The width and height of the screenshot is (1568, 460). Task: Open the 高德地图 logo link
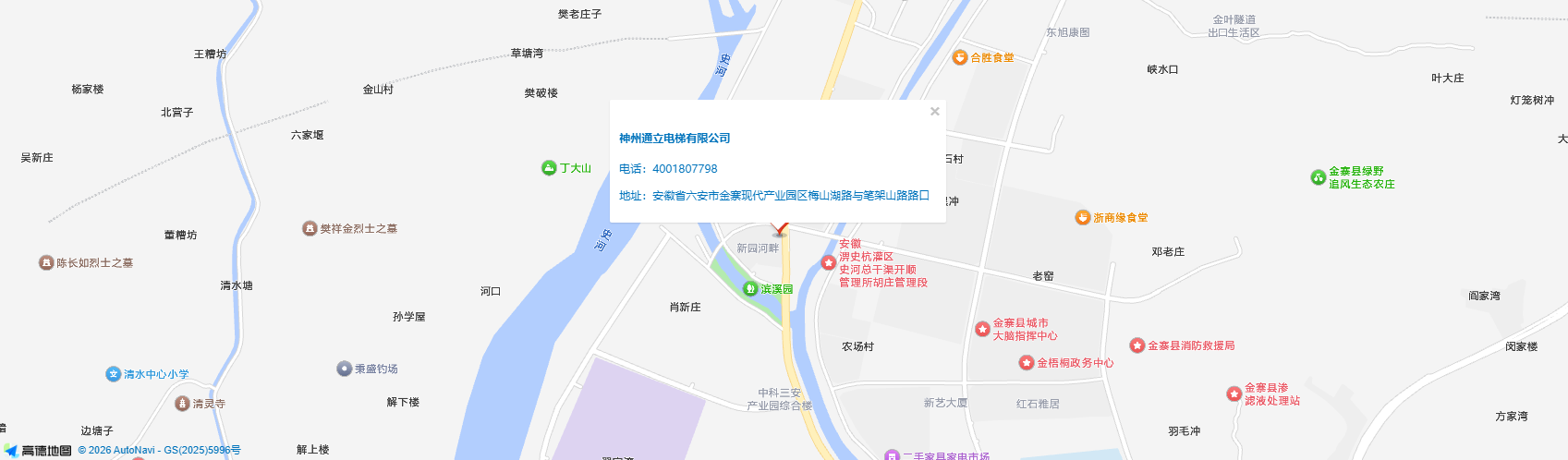click(x=38, y=450)
